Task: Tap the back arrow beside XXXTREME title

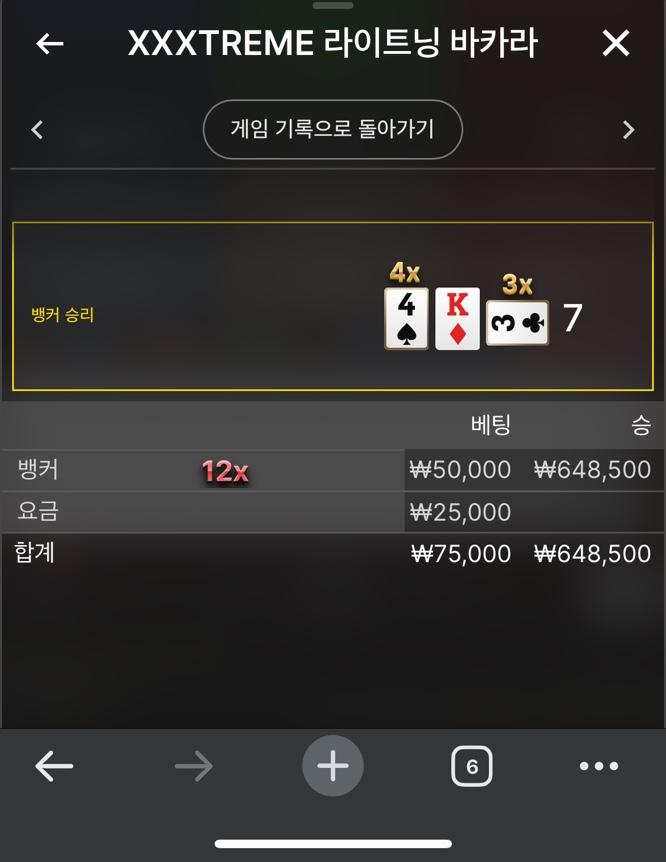Action: (49, 43)
